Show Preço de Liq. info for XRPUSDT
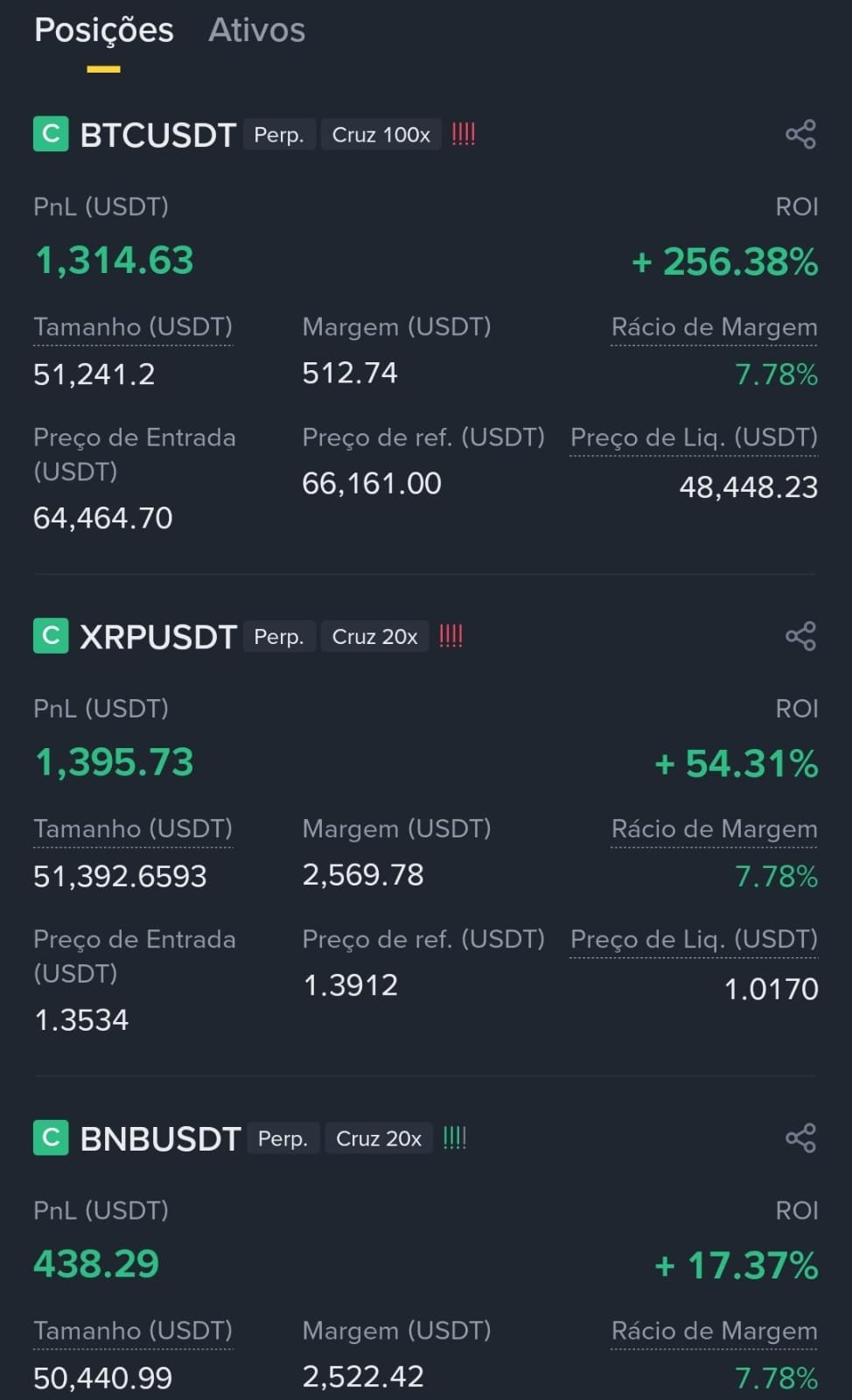 tap(694, 940)
